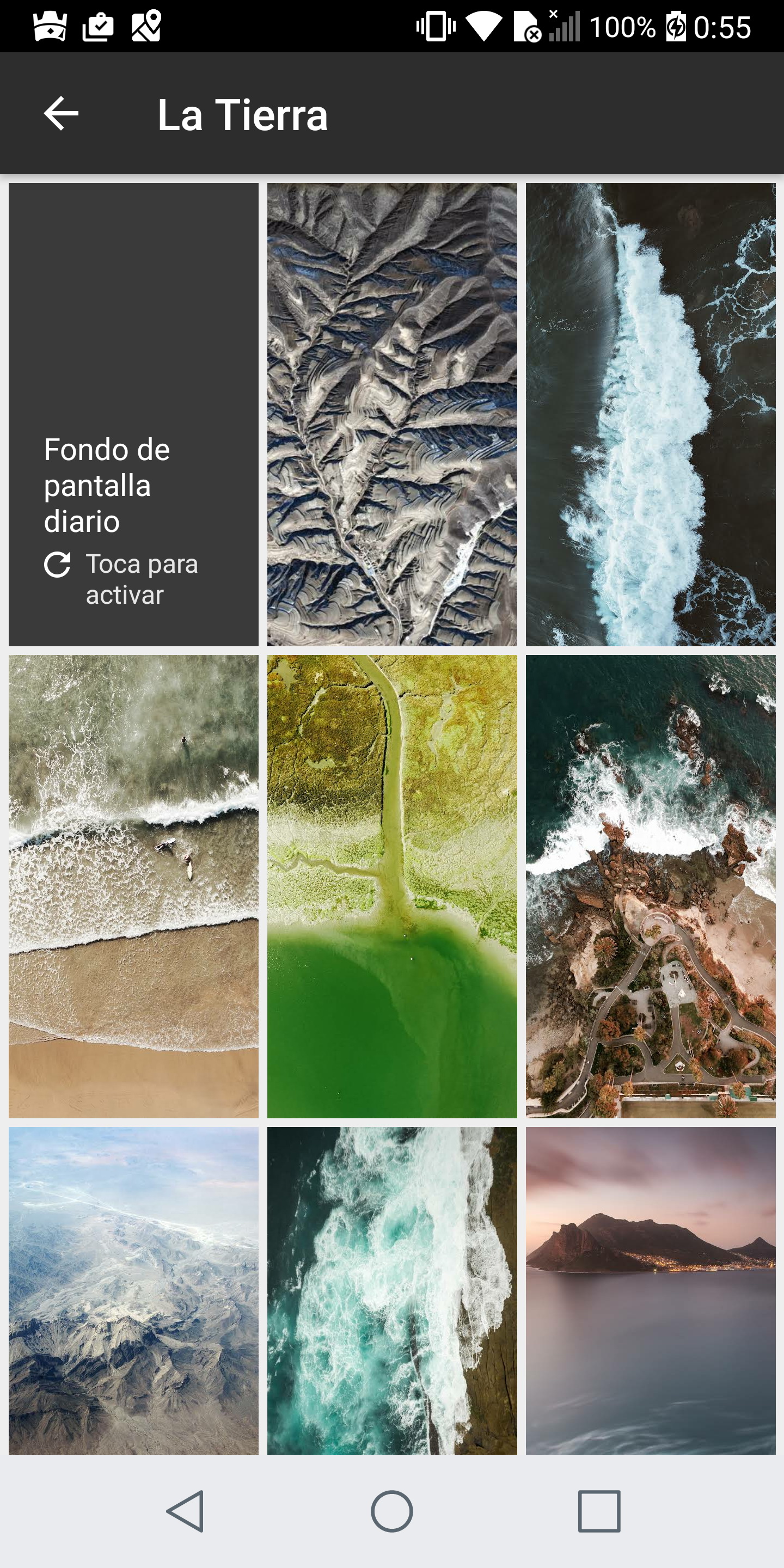Image resolution: width=784 pixels, height=1568 pixels.
Task: Select the gray mountain ridges wallpaper
Action: [392, 414]
